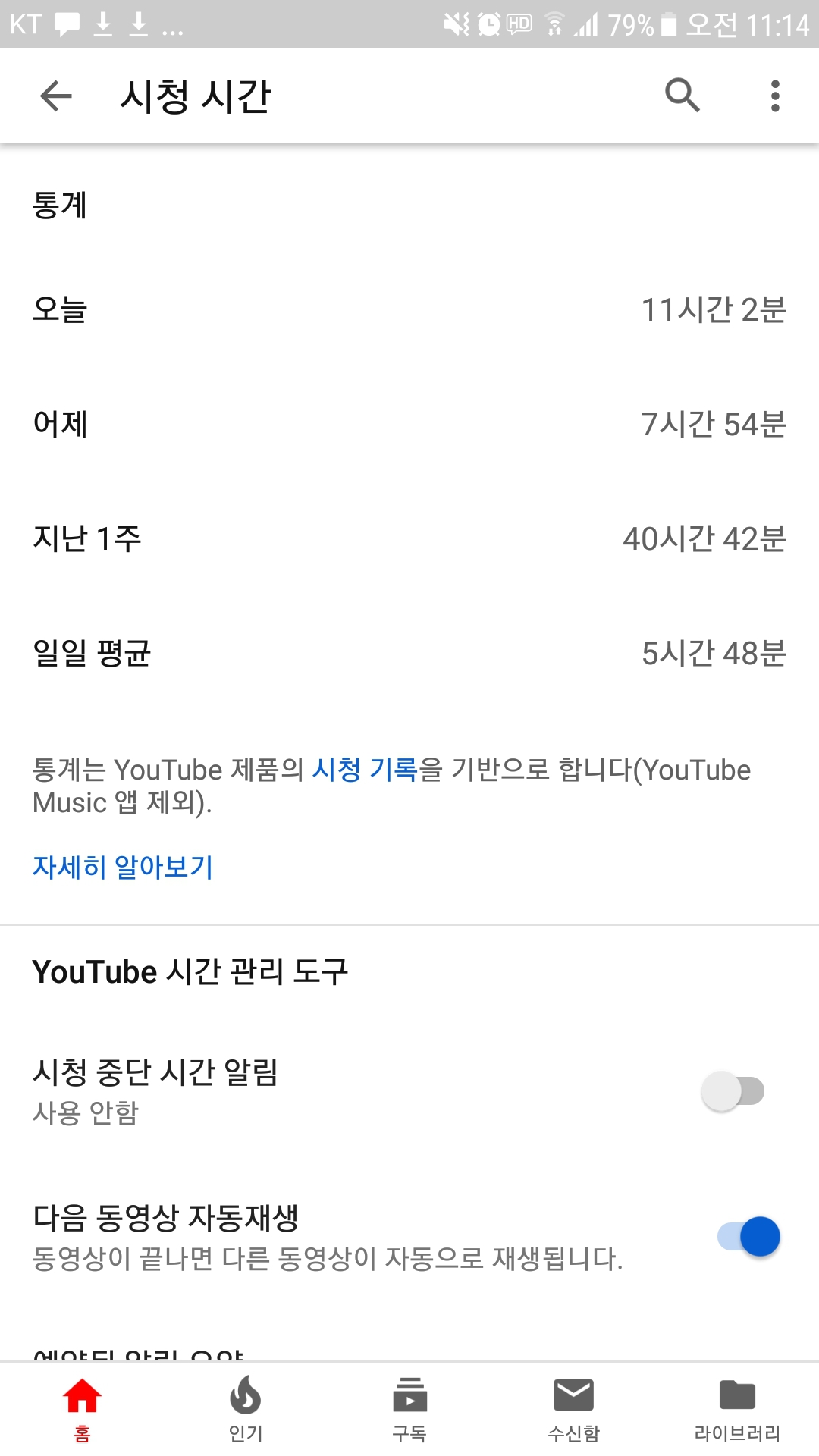The image size is (819, 1456).
Task: Disable 다음 동영상 자동재생 switch
Action: click(x=748, y=1237)
